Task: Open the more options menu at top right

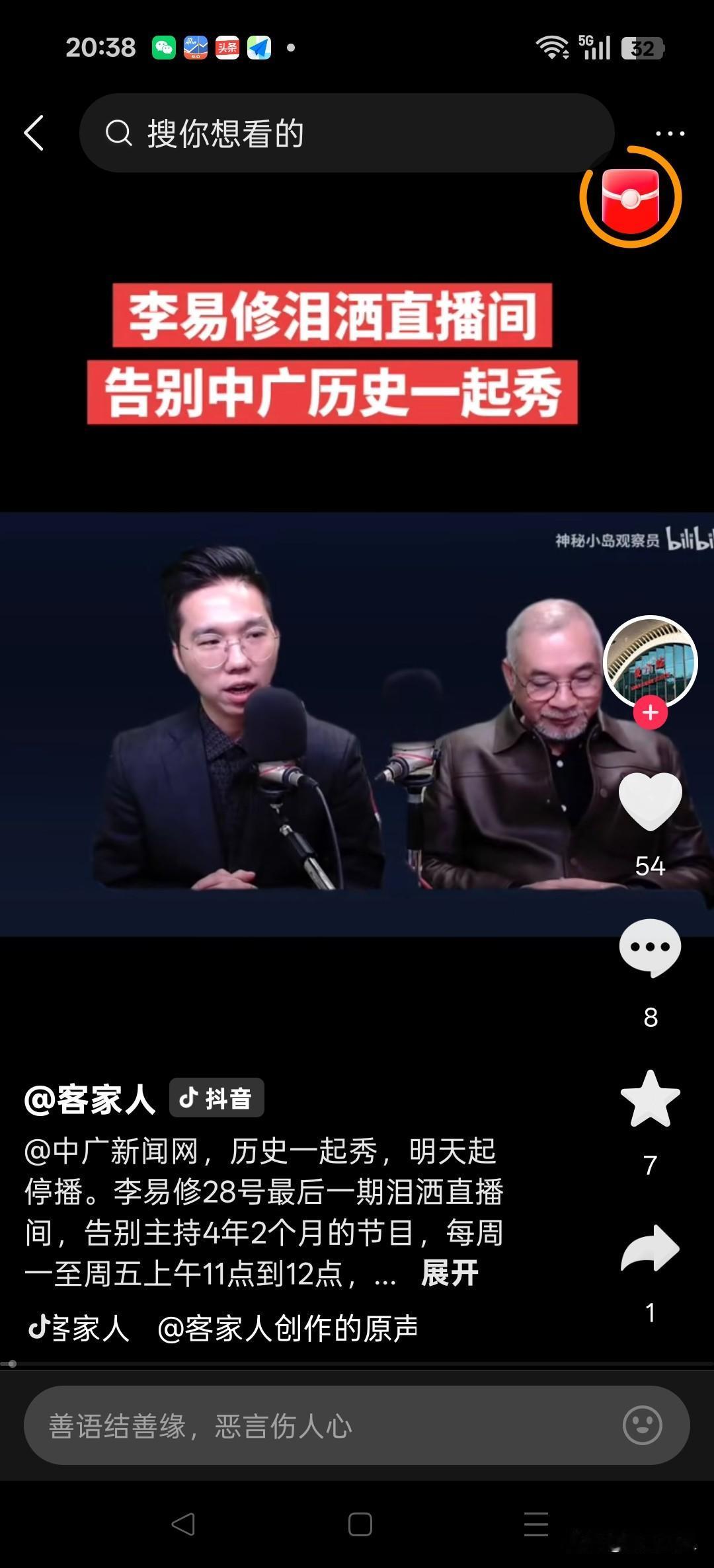Action: (x=670, y=132)
